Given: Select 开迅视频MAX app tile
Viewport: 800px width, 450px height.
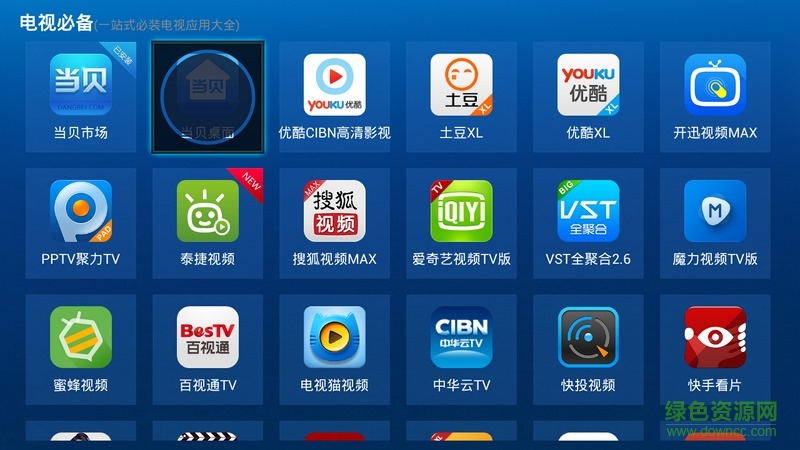Looking at the screenshot, I should (x=715, y=97).
